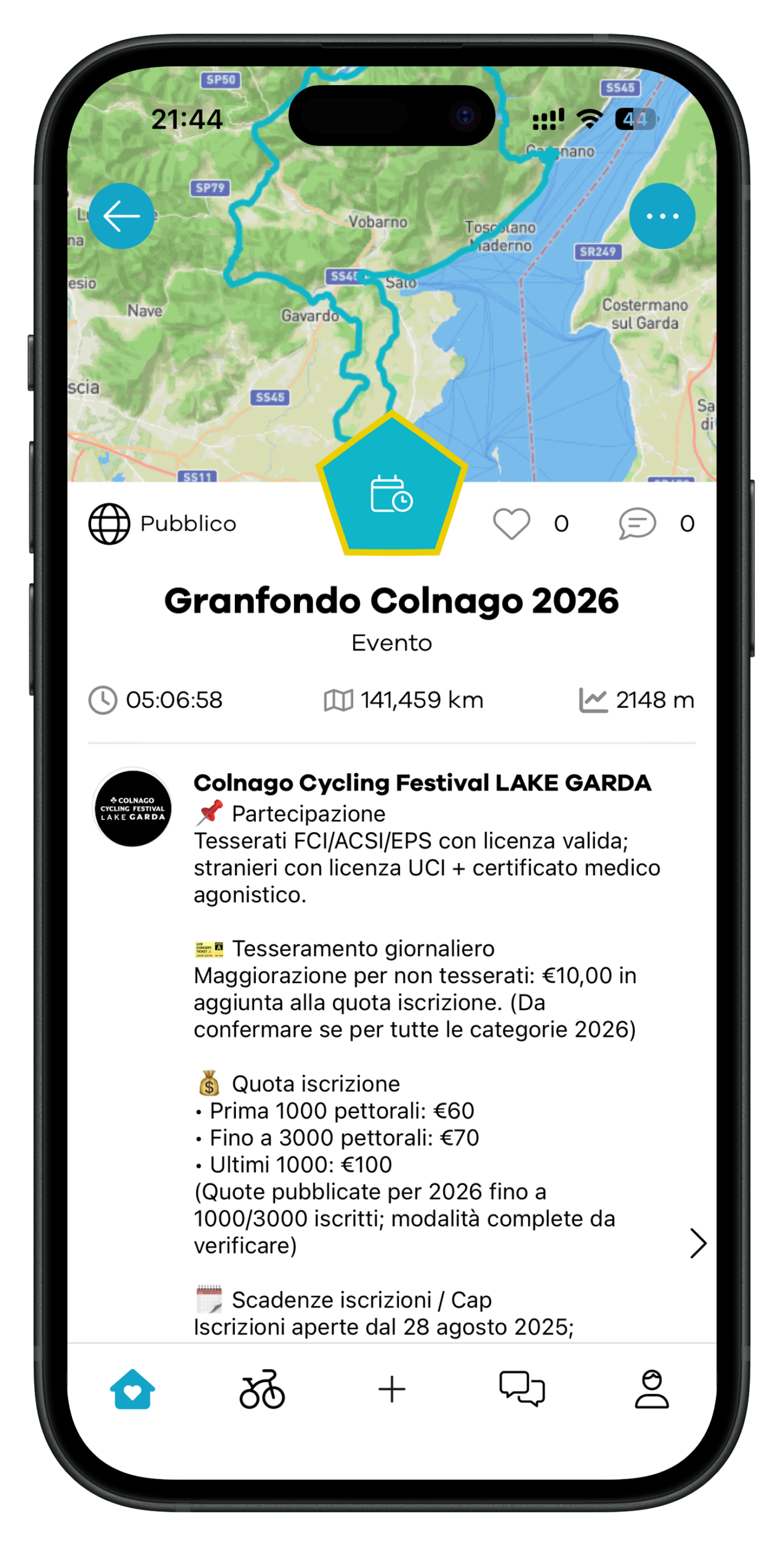Switch to the home tab
This screenshot has height=1546, width=784.
(132, 1388)
